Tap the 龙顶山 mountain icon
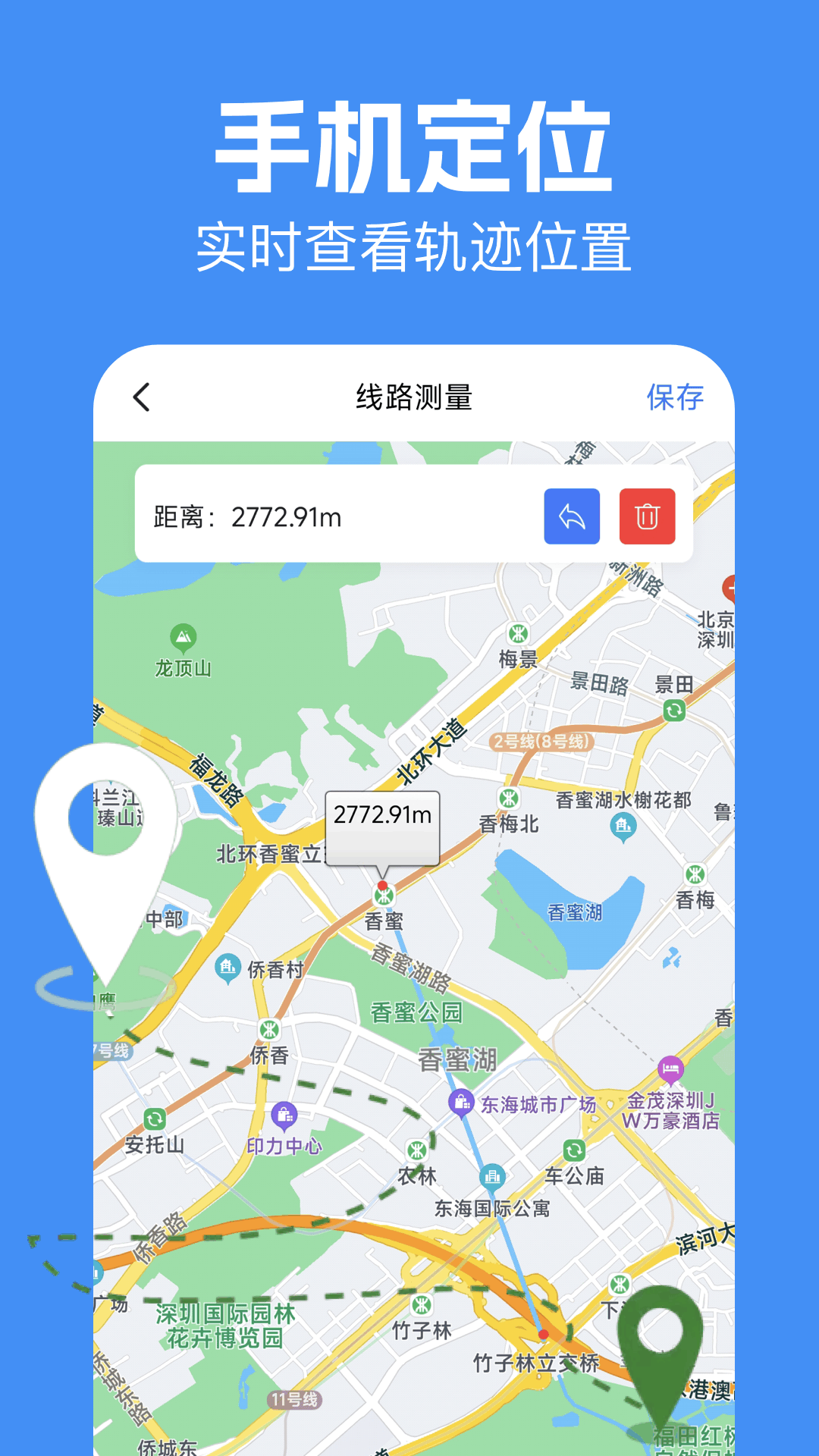819x1456 pixels. pyautogui.click(x=182, y=635)
